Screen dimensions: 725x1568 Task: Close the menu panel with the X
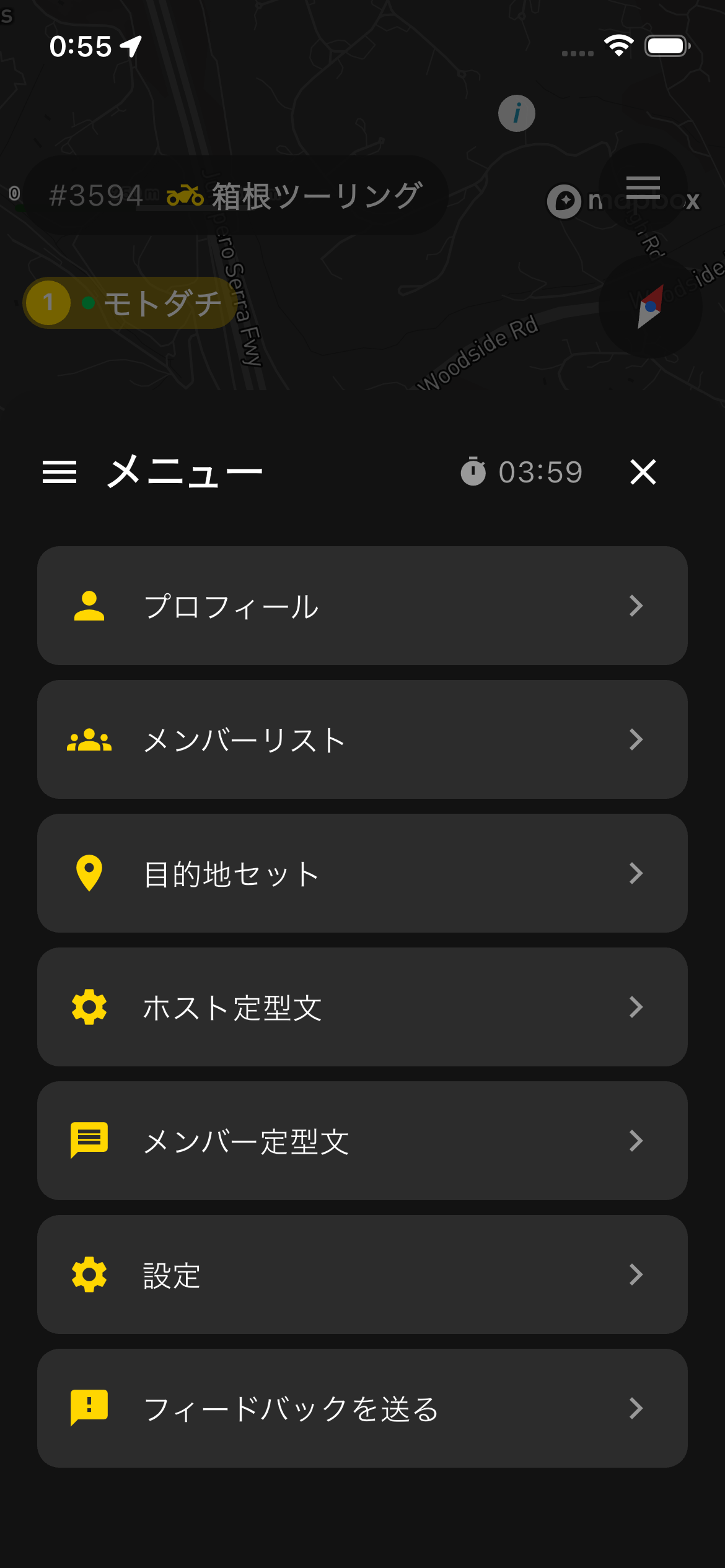click(x=643, y=473)
